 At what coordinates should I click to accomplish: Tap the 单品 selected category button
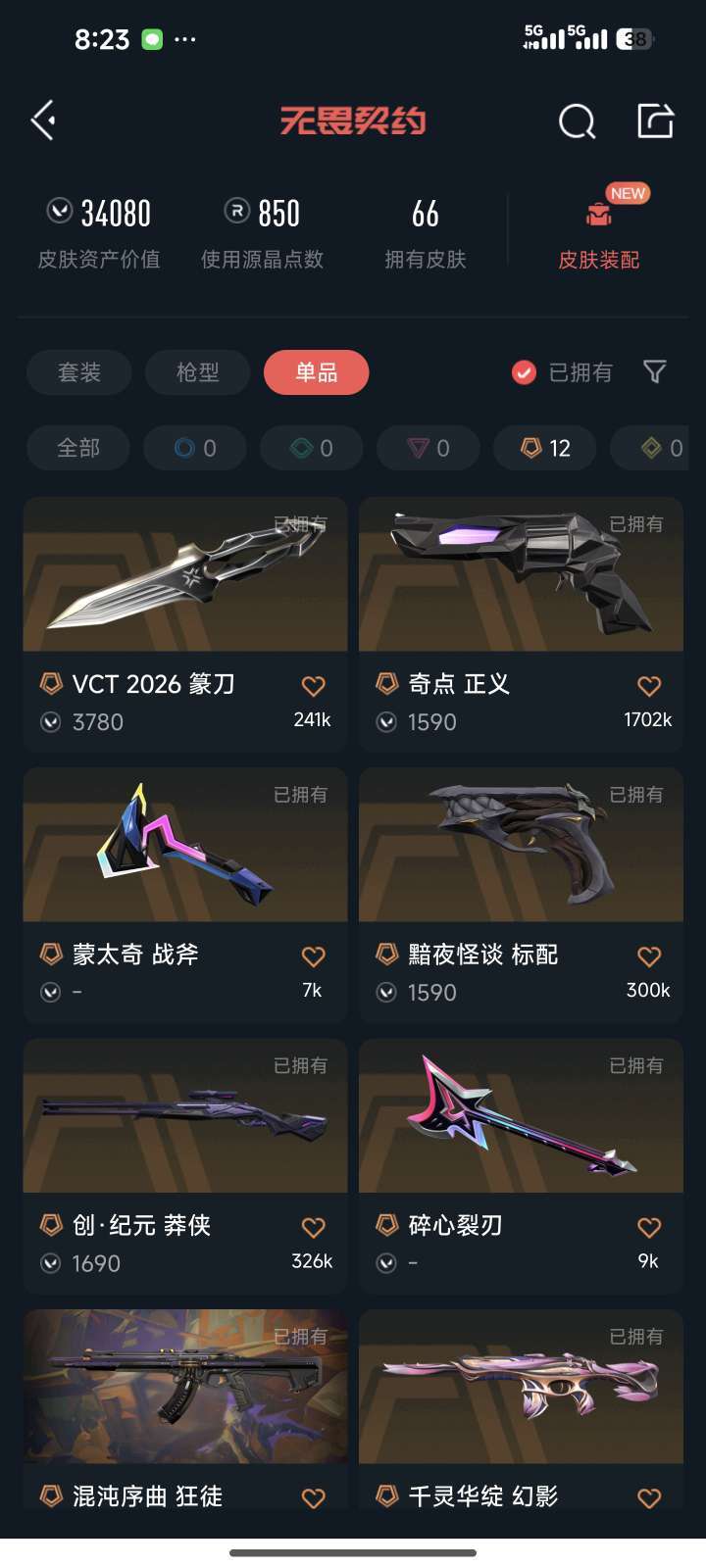(x=316, y=372)
